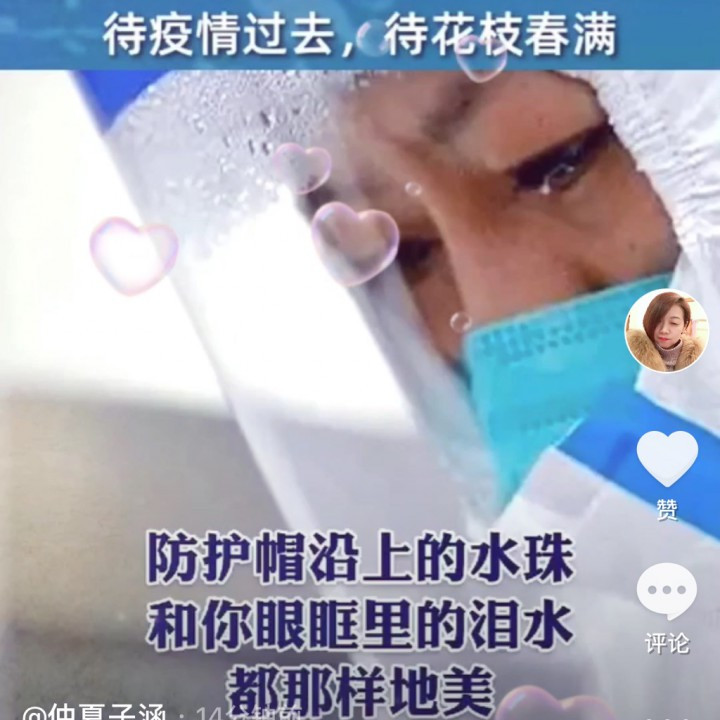This screenshot has height=720, width=720.
Task: Open the video author's profile avatar
Action: tap(666, 331)
